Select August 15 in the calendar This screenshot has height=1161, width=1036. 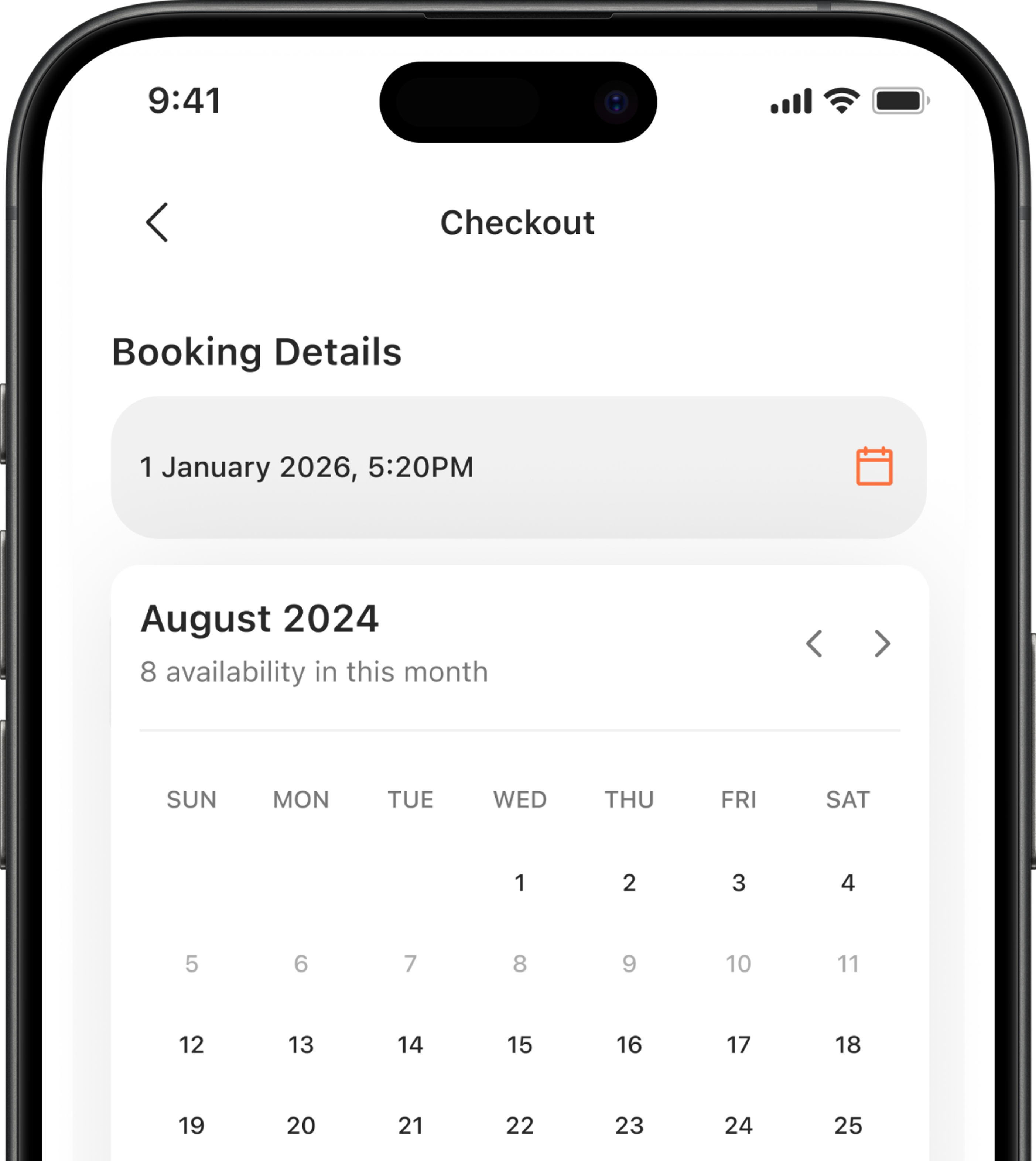[x=520, y=1044]
